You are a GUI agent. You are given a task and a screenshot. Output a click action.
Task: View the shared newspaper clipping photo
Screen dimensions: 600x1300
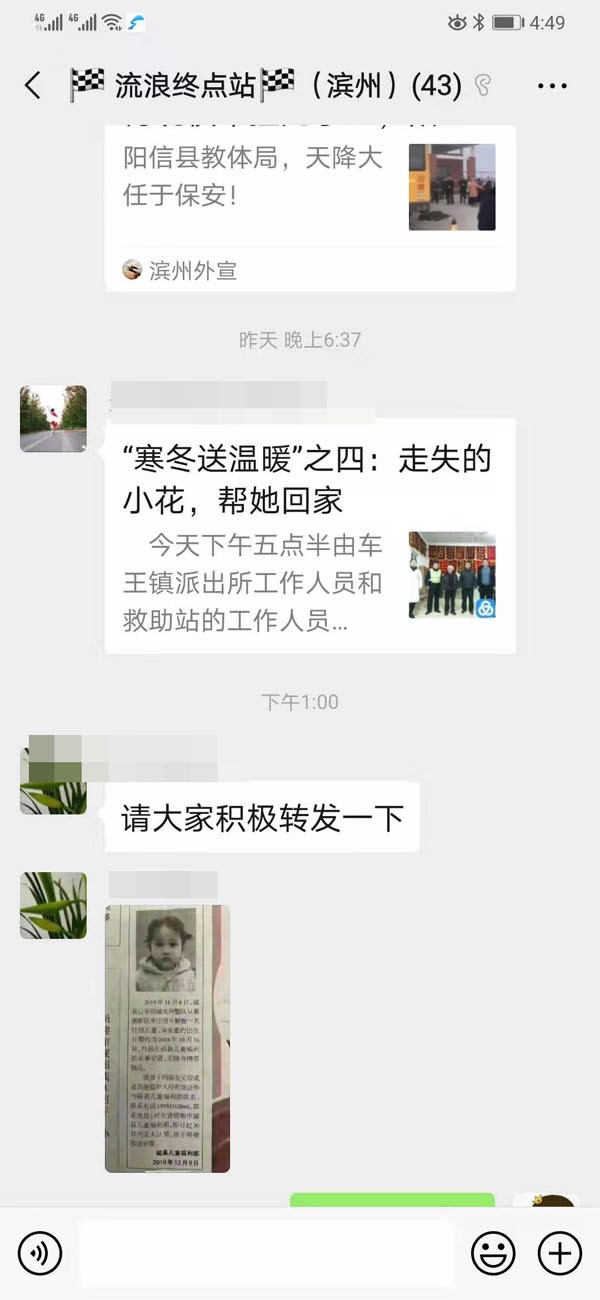tap(167, 1038)
